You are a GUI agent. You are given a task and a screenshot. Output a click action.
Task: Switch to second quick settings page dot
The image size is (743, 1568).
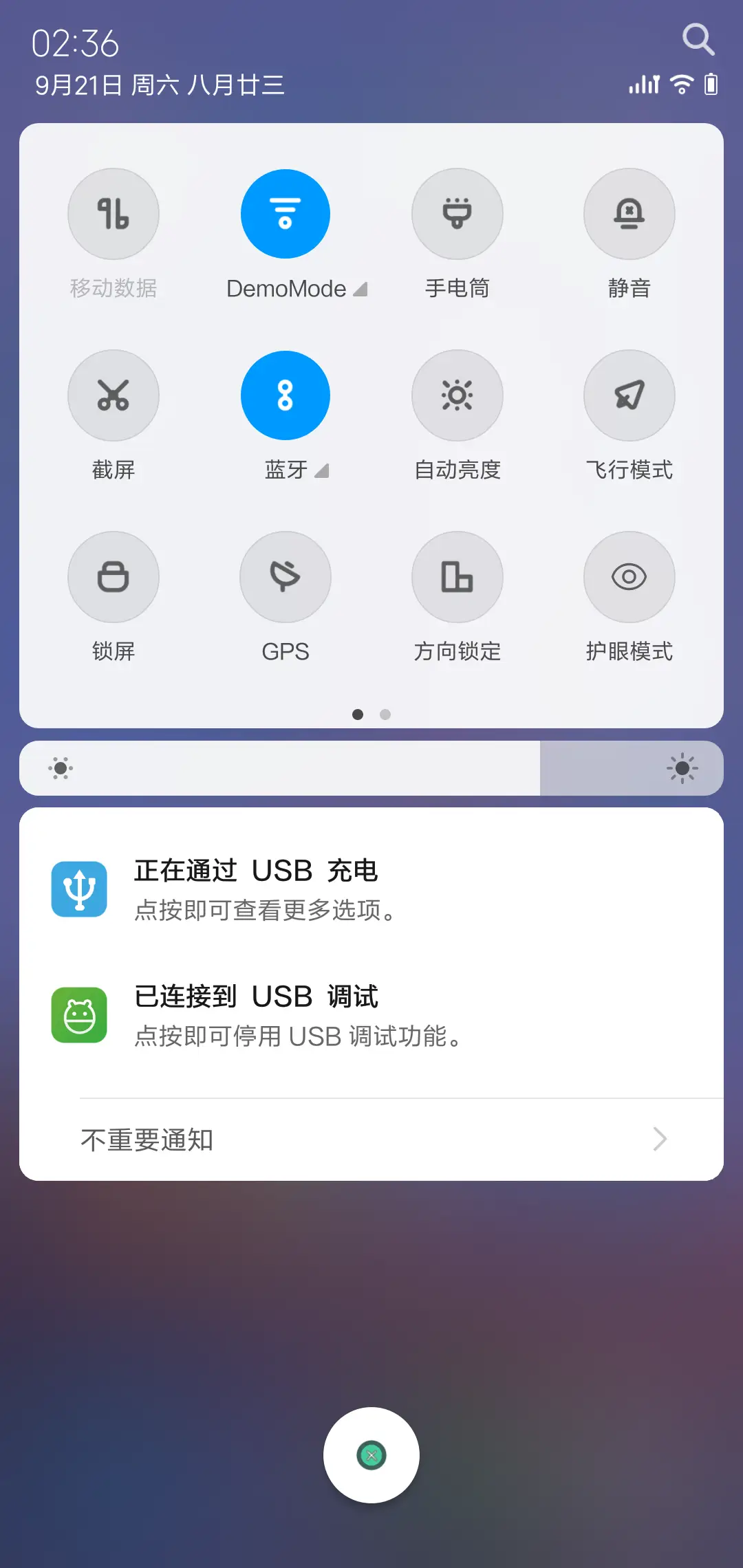click(385, 715)
